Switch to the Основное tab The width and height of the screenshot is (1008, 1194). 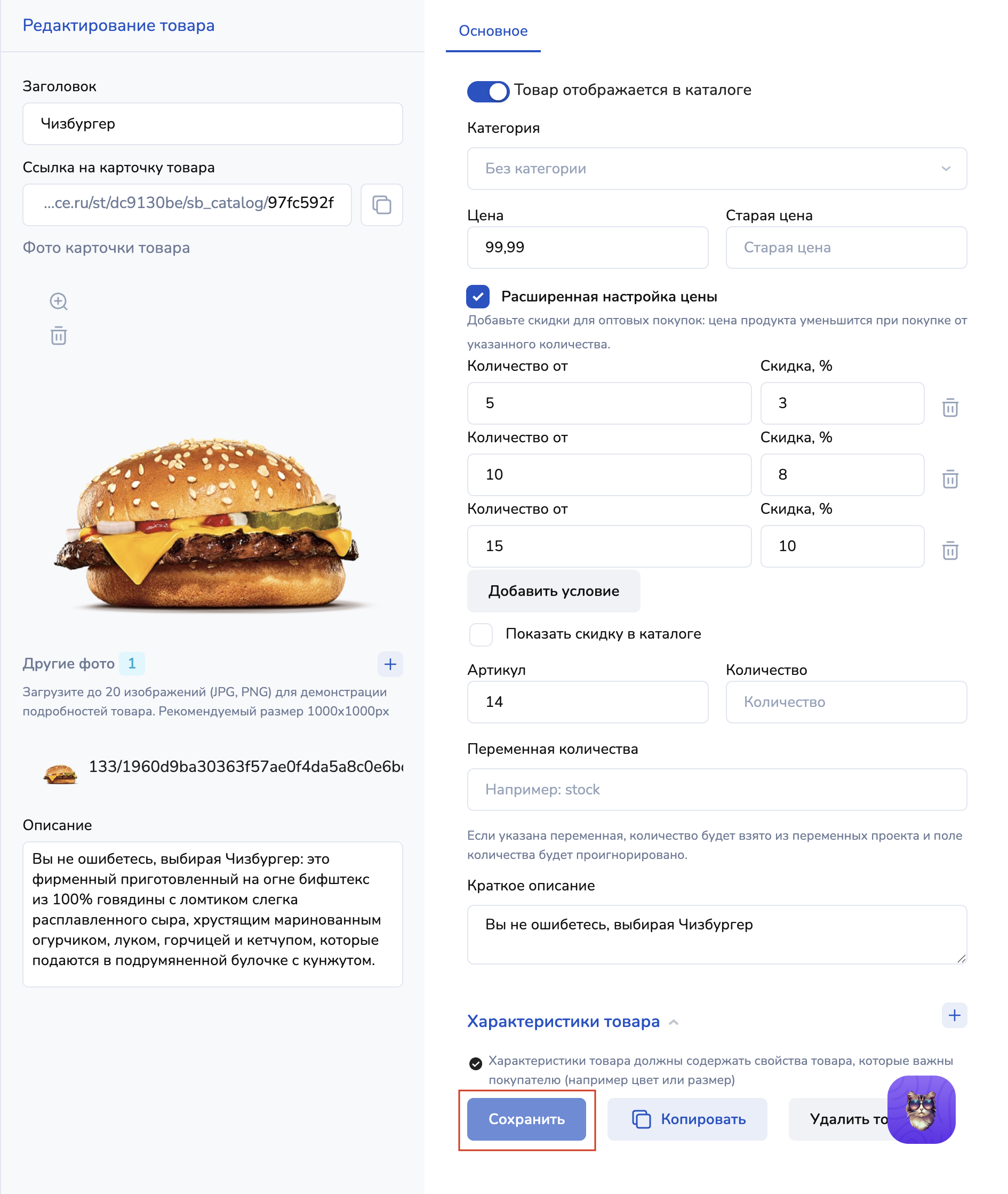493,31
